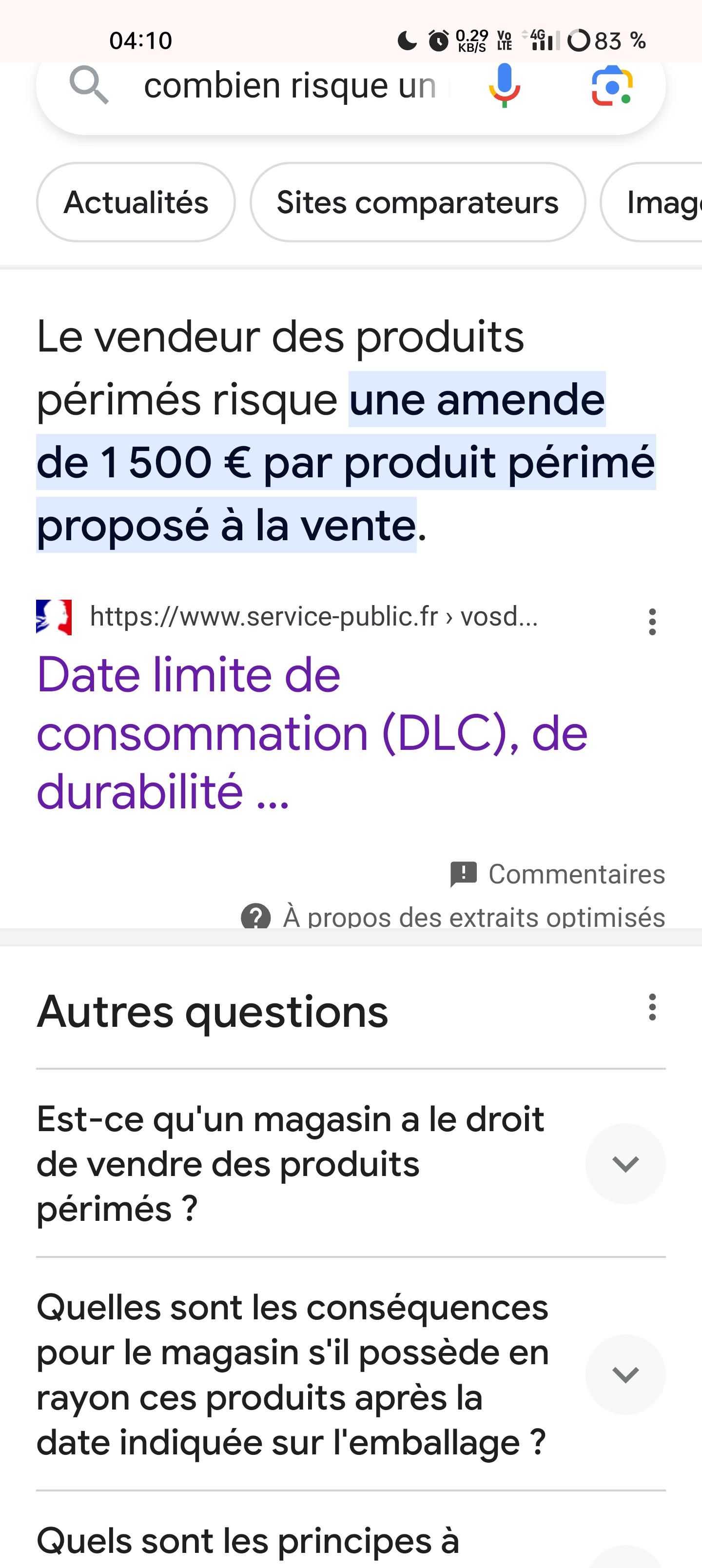This screenshot has height=1568, width=702.
Task: Open options menu for service-public.fr result
Action: (652, 622)
